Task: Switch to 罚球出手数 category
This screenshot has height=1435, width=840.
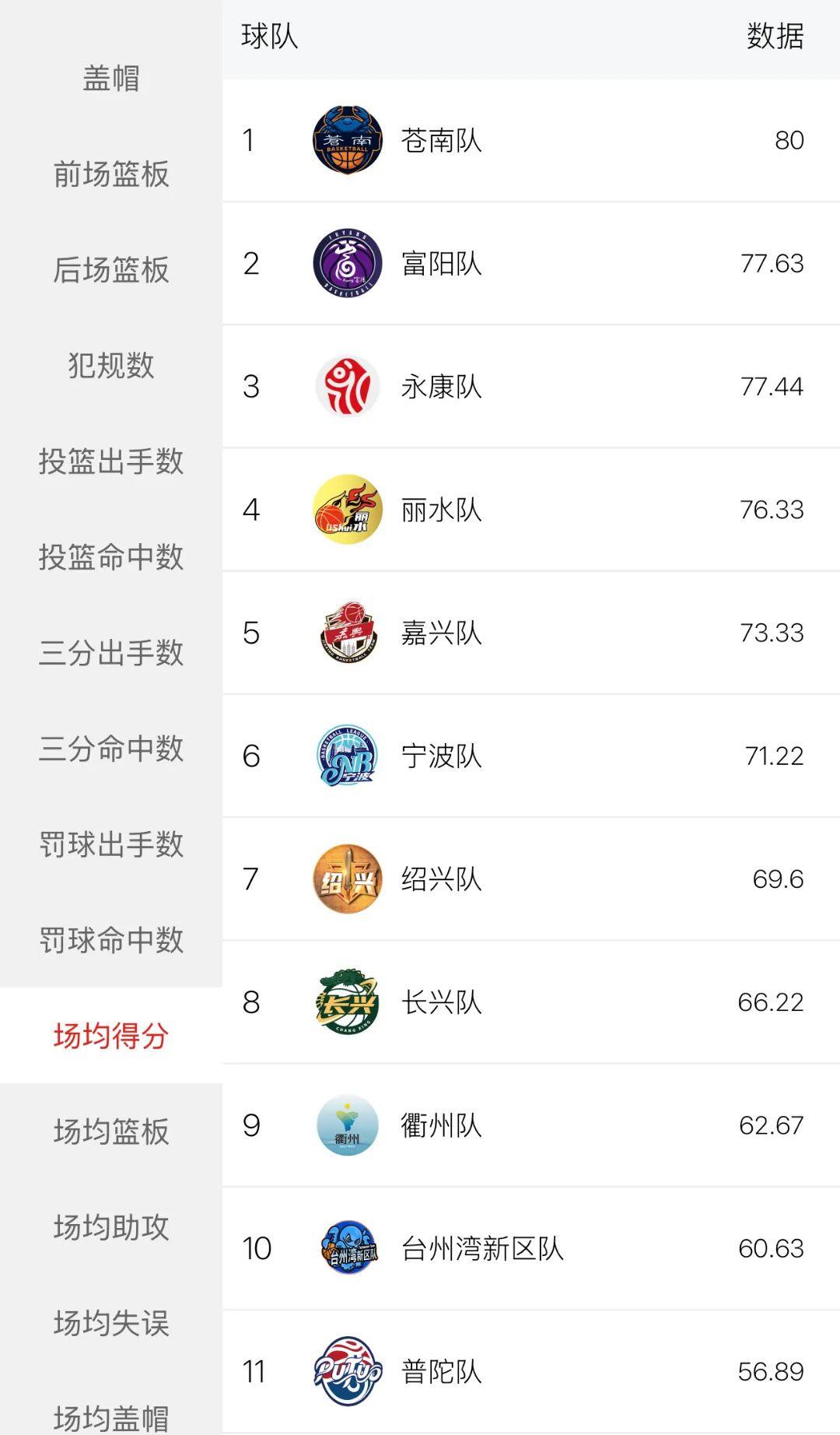Action: point(110,844)
